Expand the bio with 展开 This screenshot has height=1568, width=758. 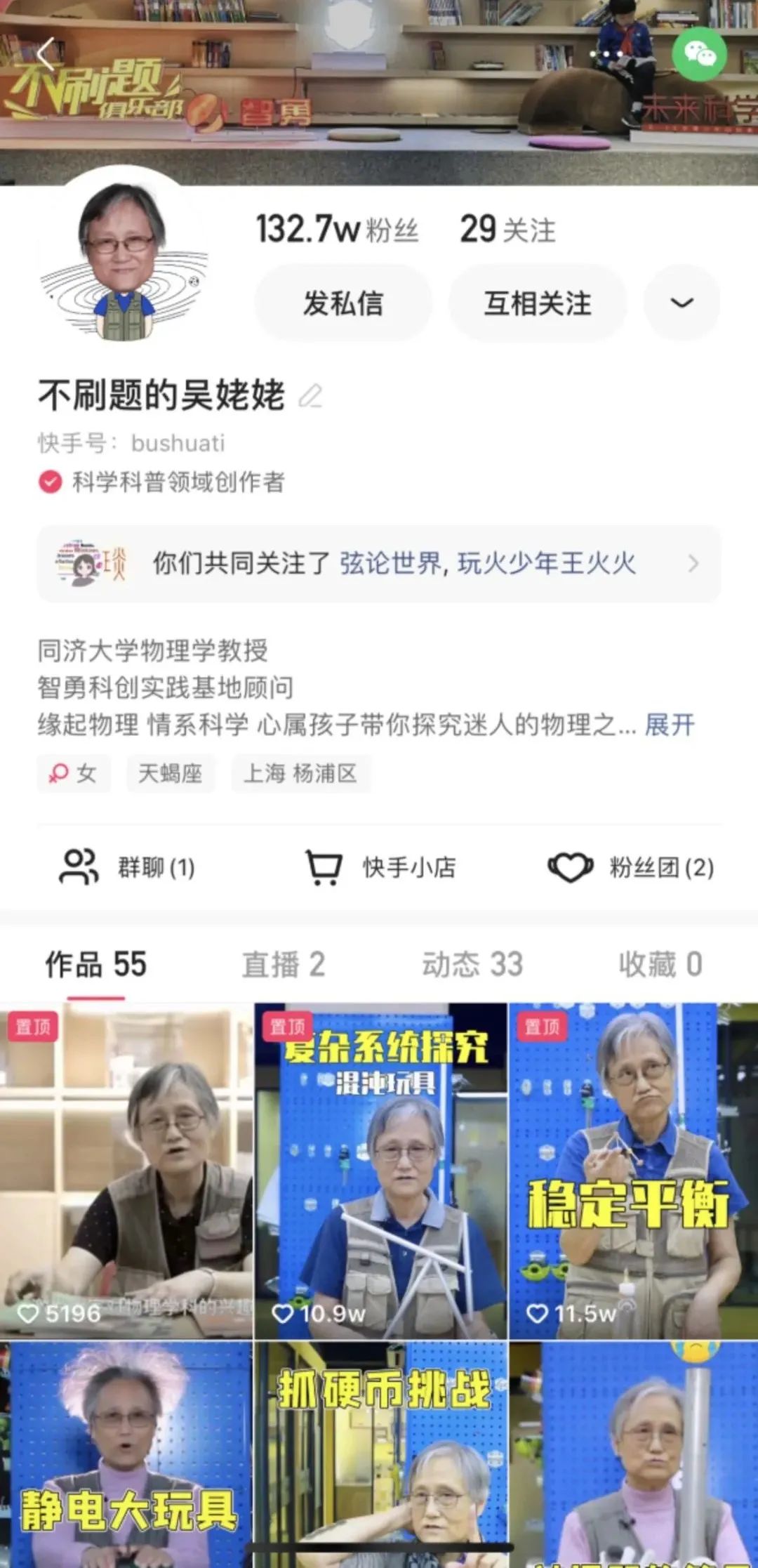coord(670,725)
